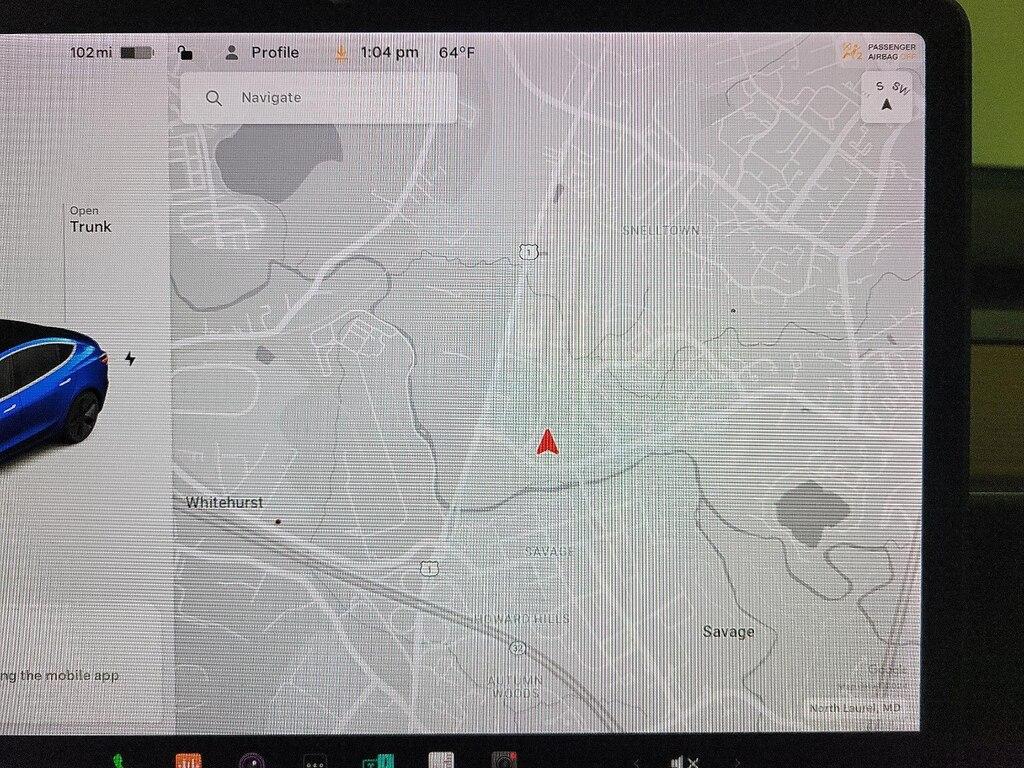Open the dashcam app in bottom dock
This screenshot has width=1024, height=768.
coord(503,761)
